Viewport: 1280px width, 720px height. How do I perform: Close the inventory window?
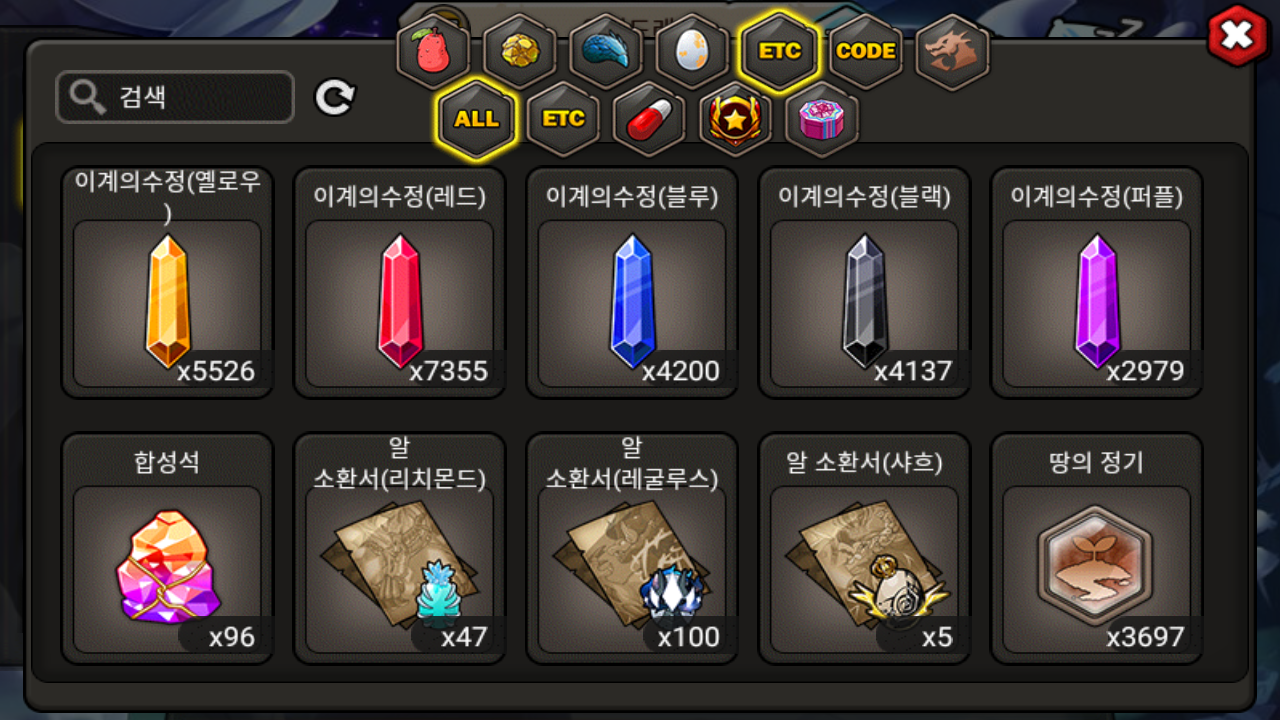click(1237, 37)
